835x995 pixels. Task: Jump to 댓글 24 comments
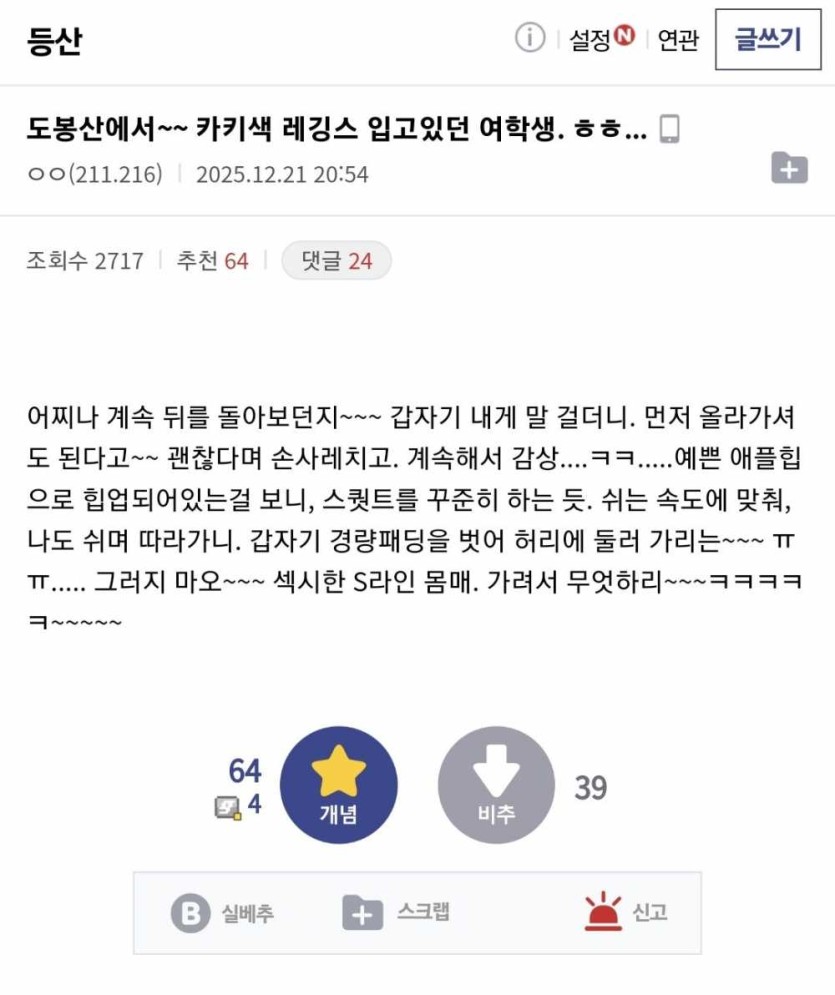tap(336, 261)
